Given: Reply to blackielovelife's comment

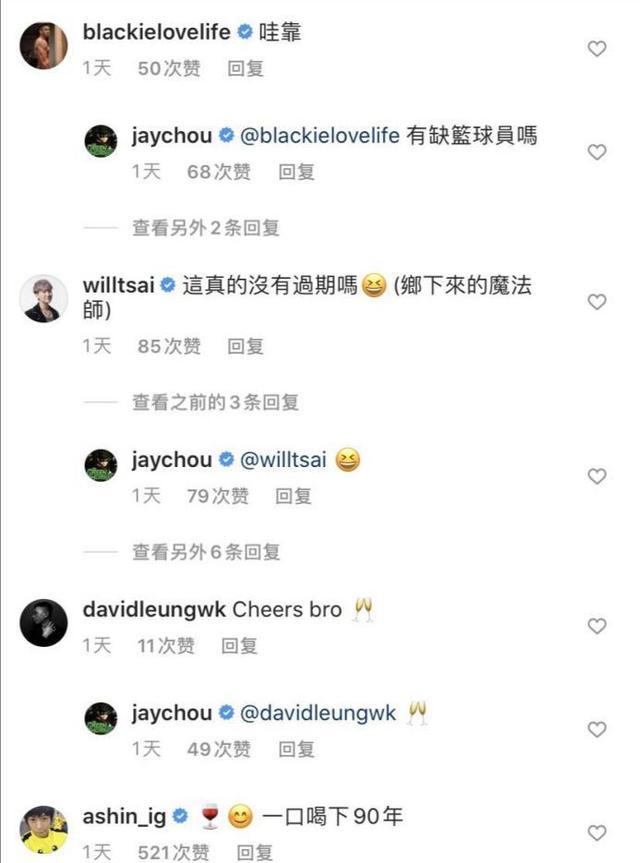Looking at the screenshot, I should point(246,69).
